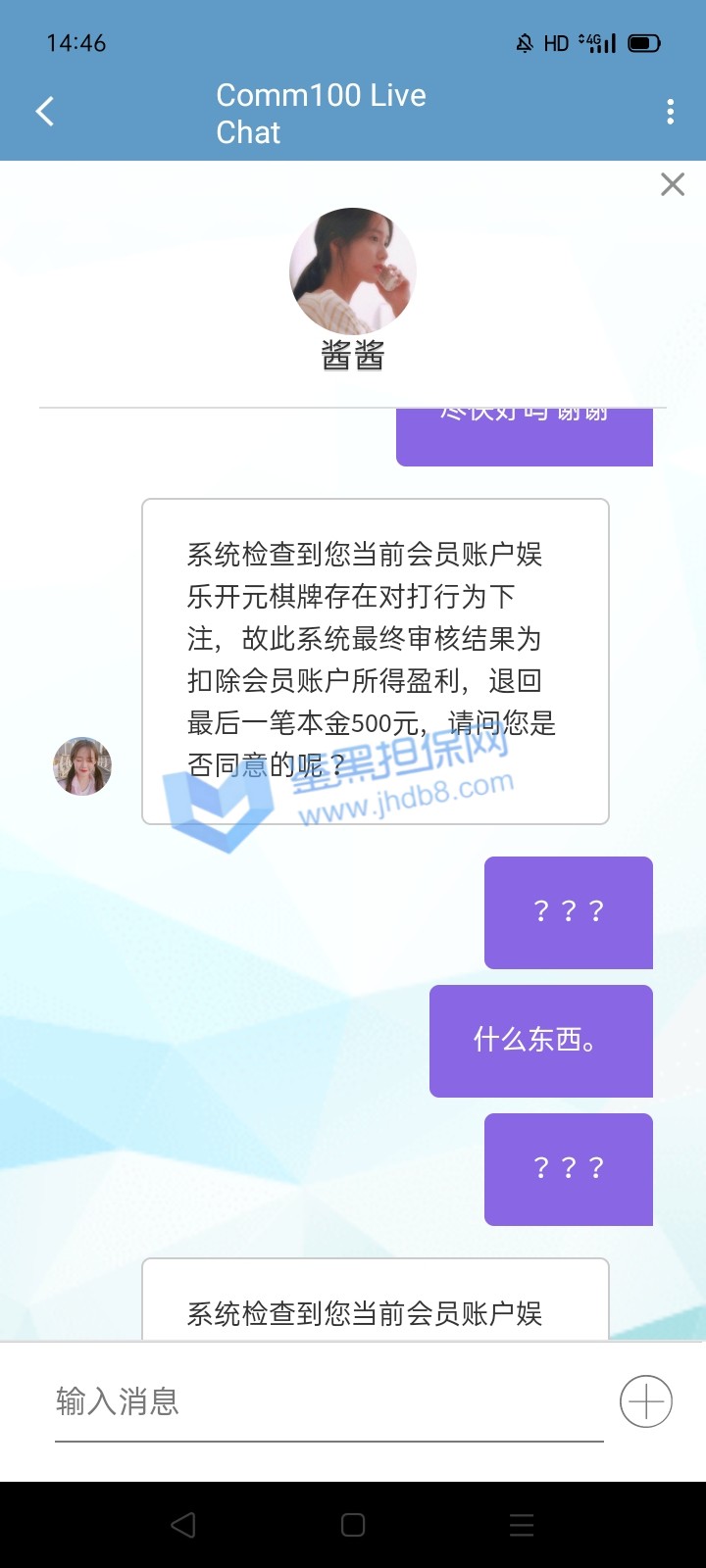Focus the 输入消息 message field
The width and height of the screenshot is (706, 1568).
pyautogui.click(x=328, y=1401)
